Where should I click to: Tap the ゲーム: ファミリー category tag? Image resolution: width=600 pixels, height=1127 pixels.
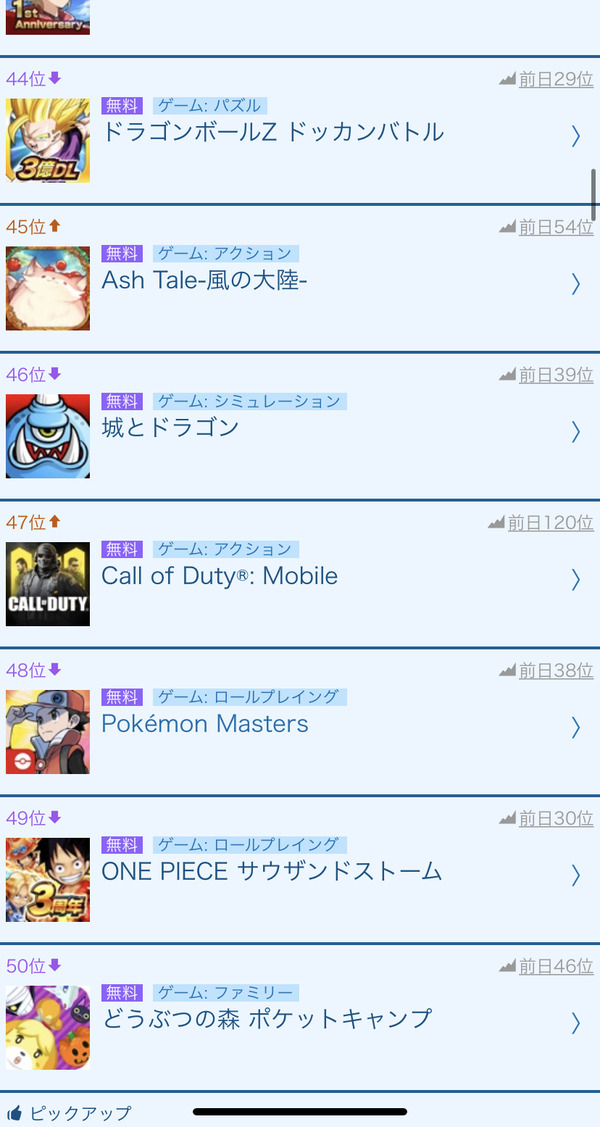click(226, 993)
